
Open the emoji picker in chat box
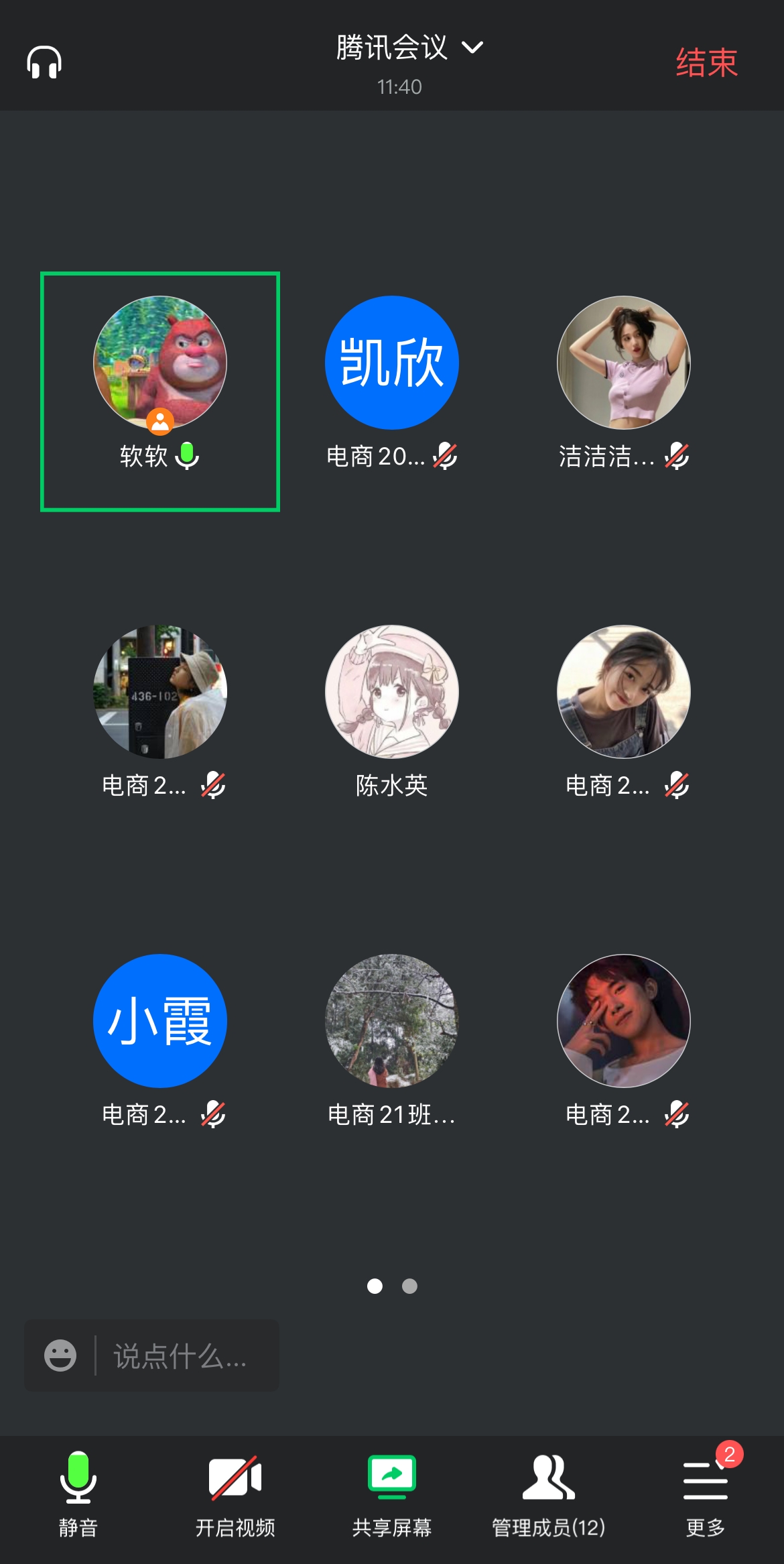click(60, 1356)
